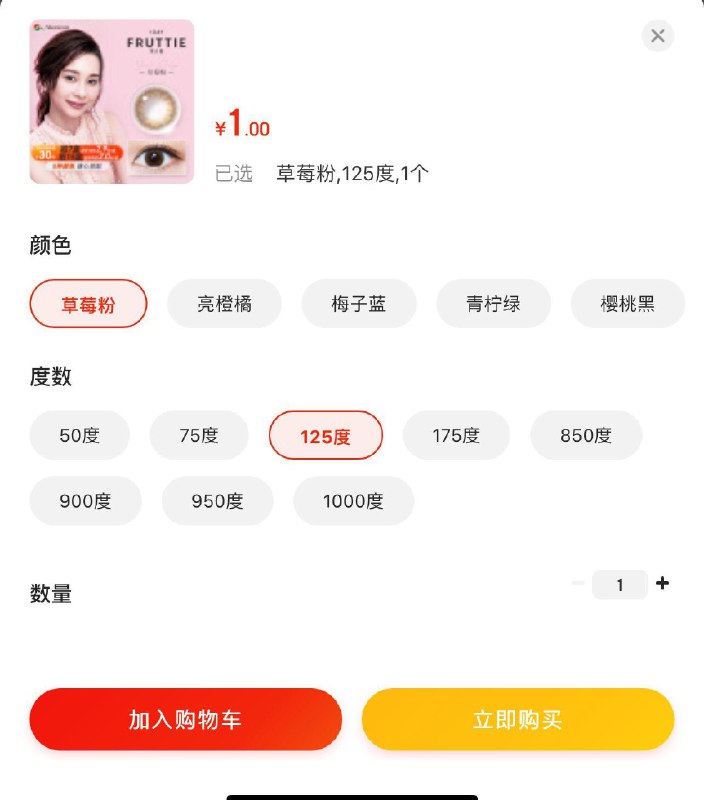Pick the 梅子蓝 color chip

(359, 304)
